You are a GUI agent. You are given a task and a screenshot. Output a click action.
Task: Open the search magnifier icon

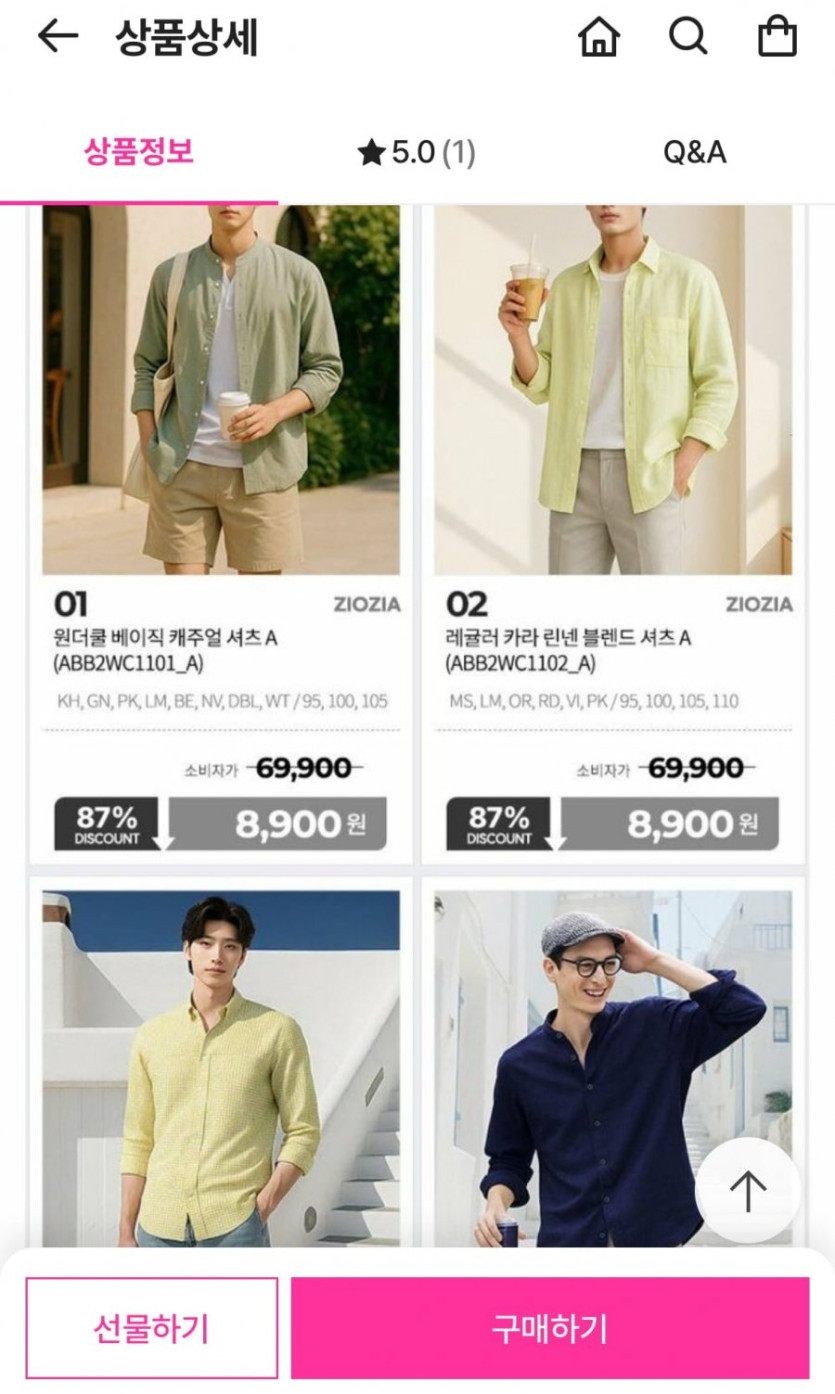coord(688,37)
